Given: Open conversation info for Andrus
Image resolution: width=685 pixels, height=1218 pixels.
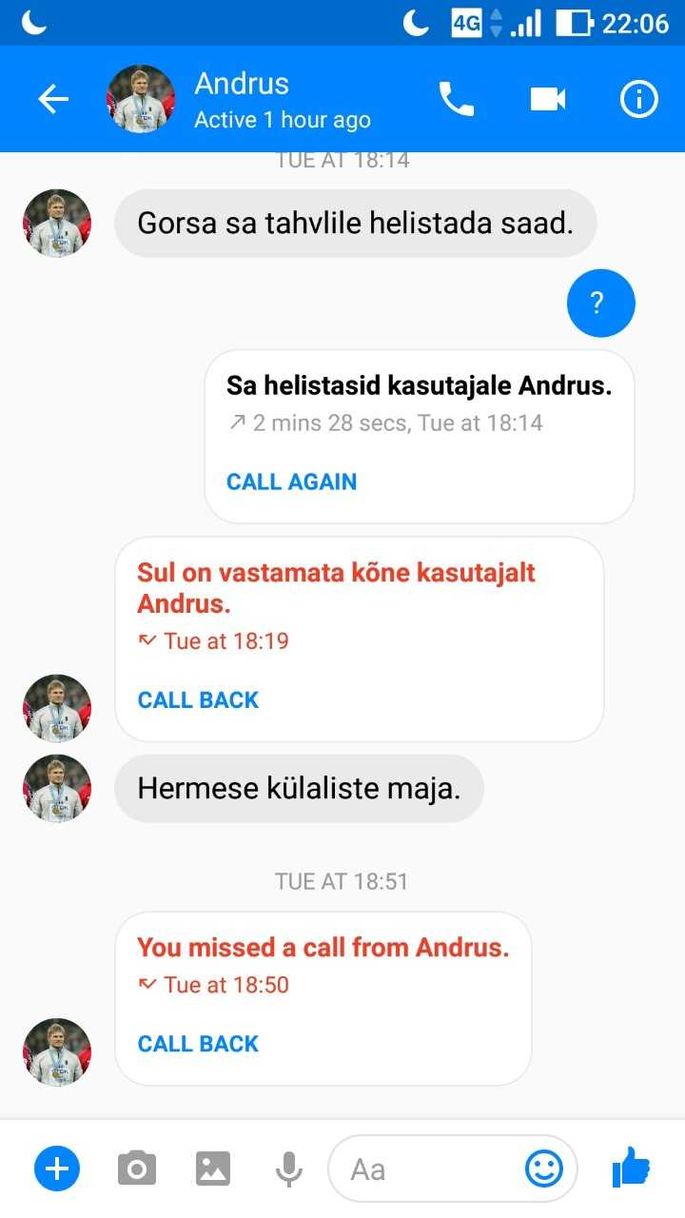Looking at the screenshot, I should coord(639,99).
